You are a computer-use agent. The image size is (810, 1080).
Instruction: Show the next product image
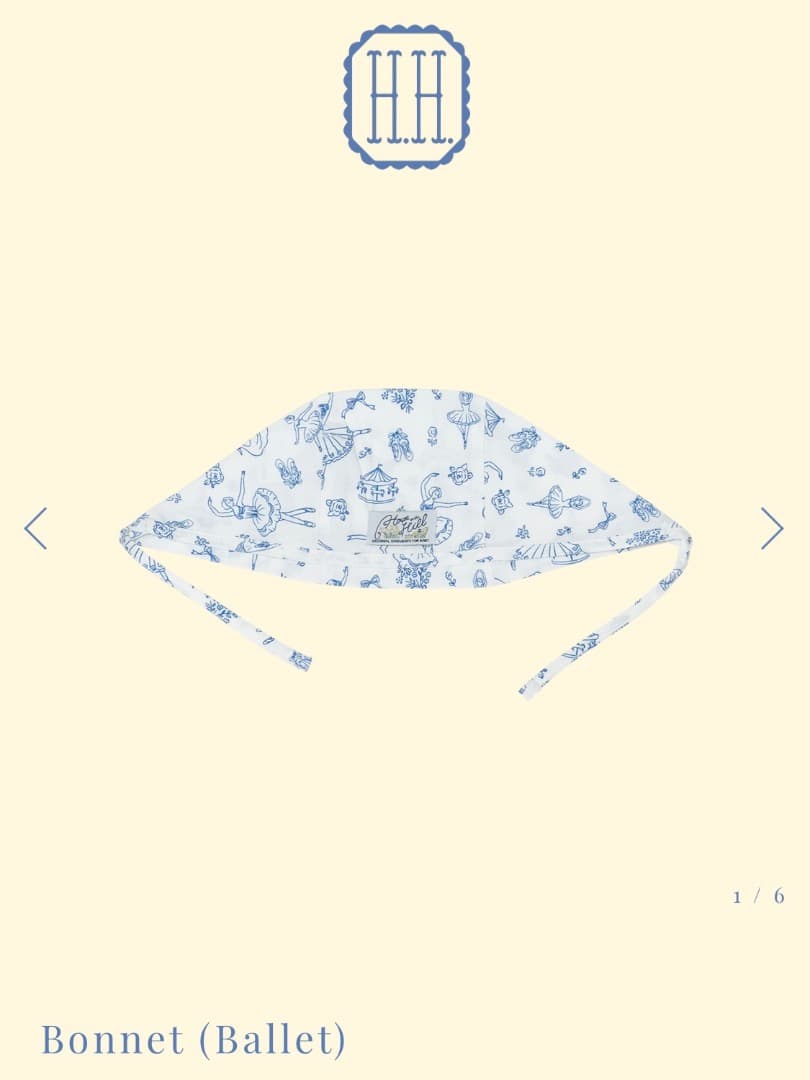(771, 528)
